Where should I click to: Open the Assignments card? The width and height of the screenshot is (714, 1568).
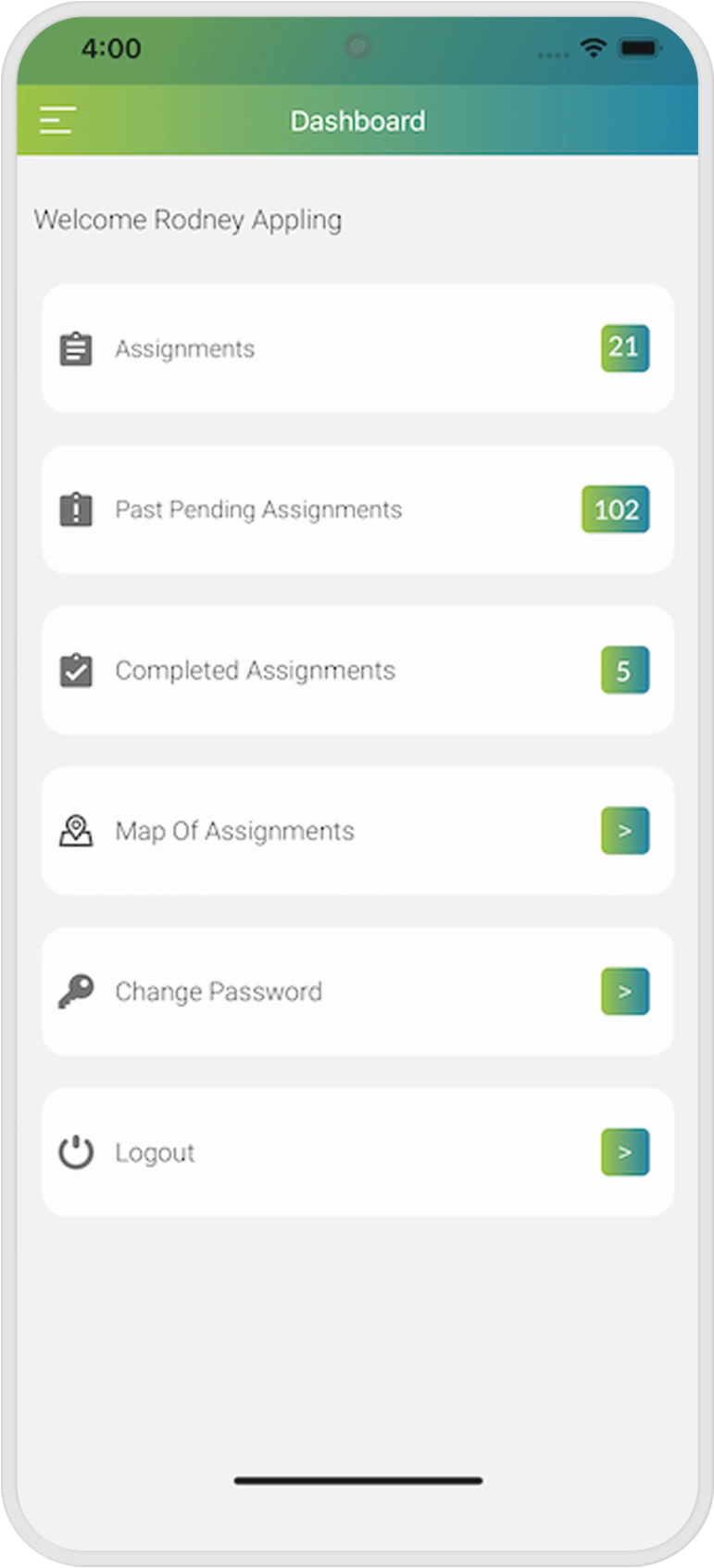tap(357, 348)
